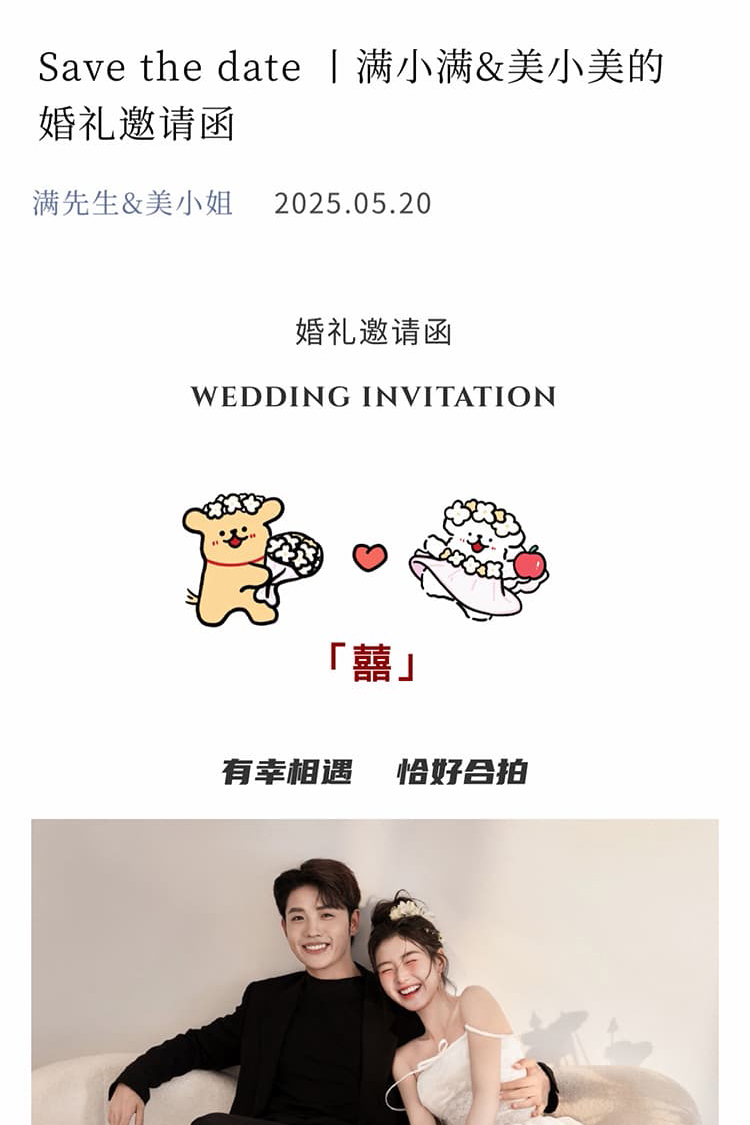Open the 满先生&美小姐 account link
The image size is (750, 1125).
pyautogui.click(x=133, y=204)
